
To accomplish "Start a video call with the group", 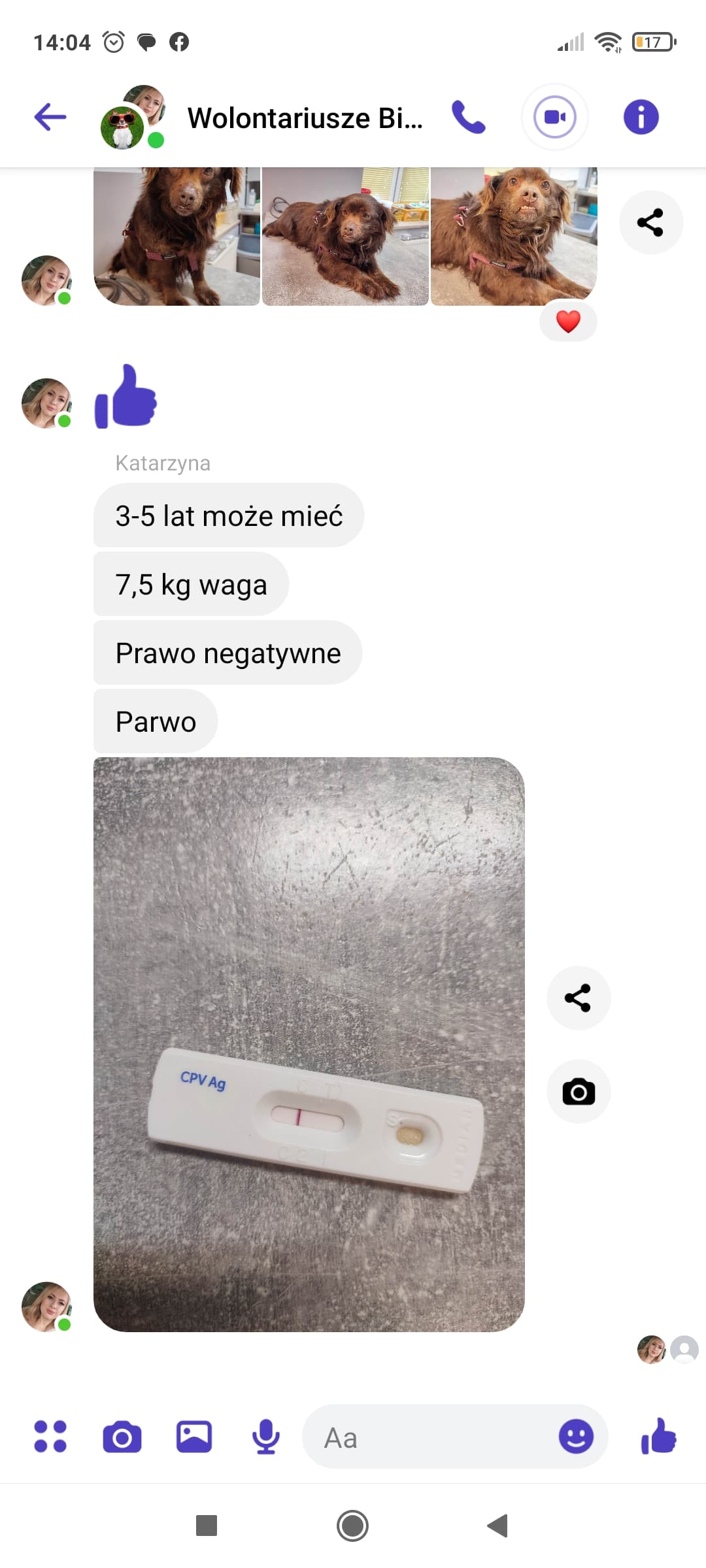I will coord(555,118).
